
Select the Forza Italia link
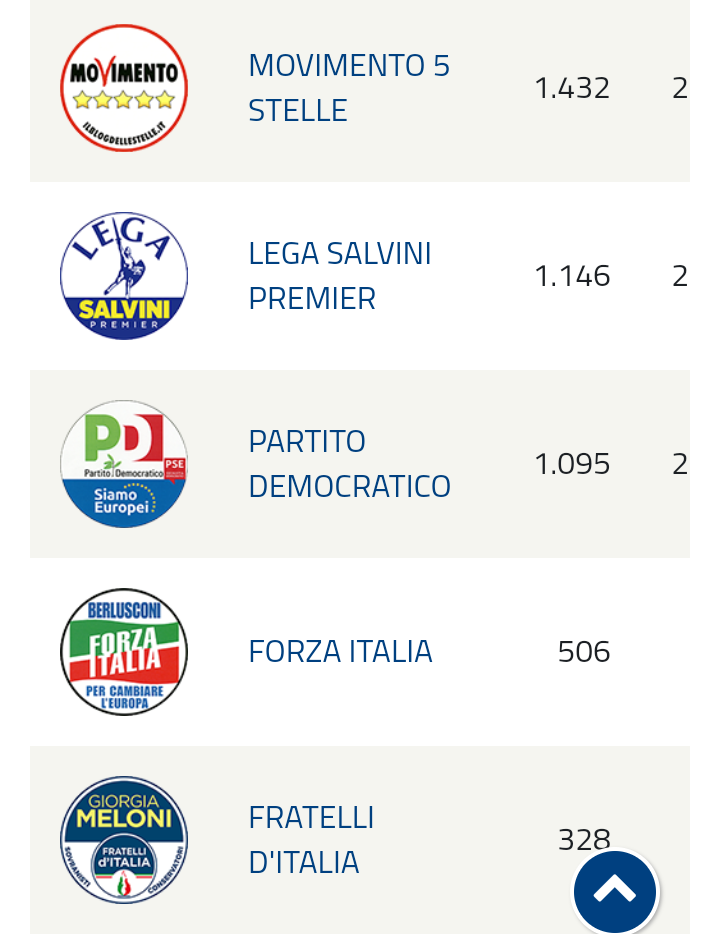click(x=340, y=652)
